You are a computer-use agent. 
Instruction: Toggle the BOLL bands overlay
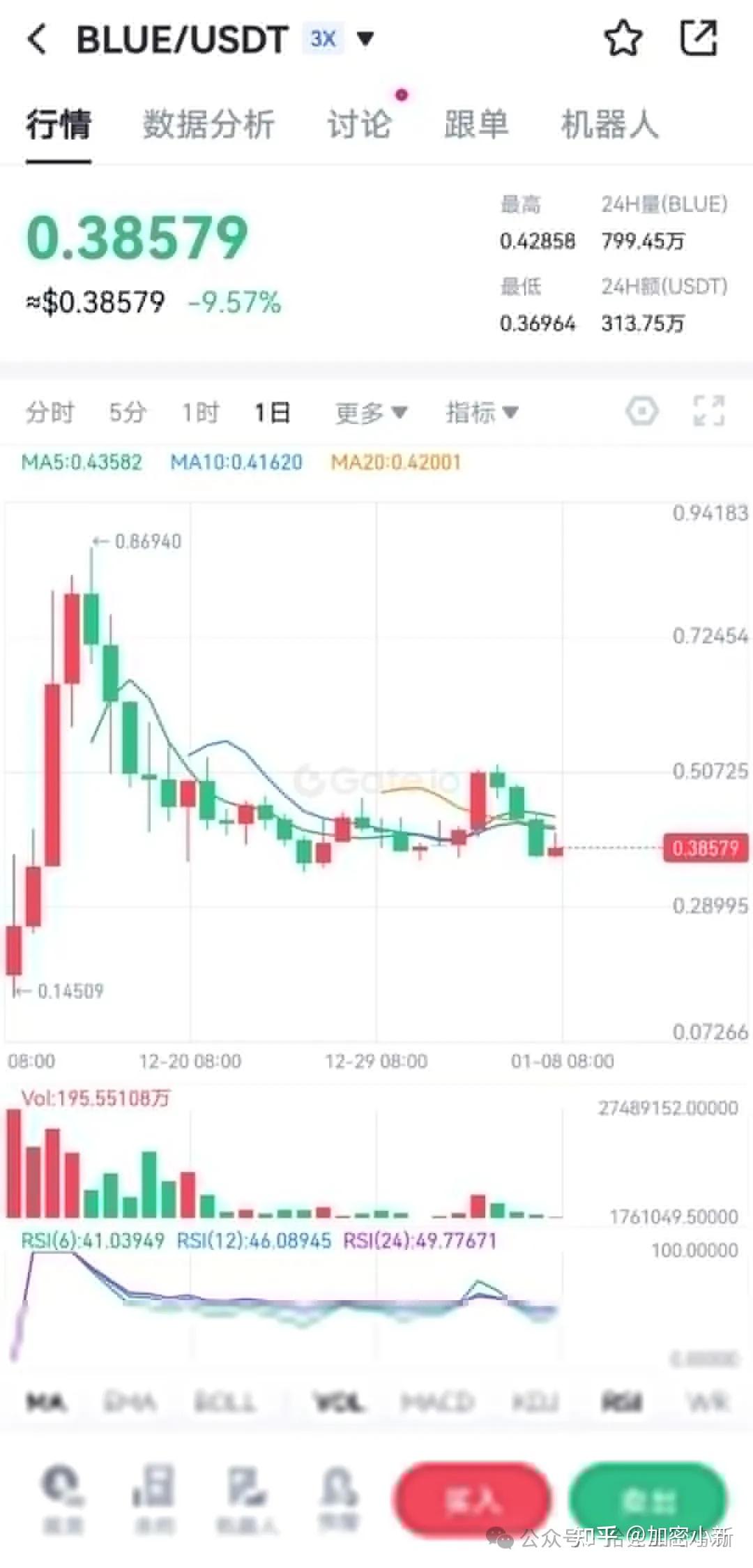pos(223,1402)
